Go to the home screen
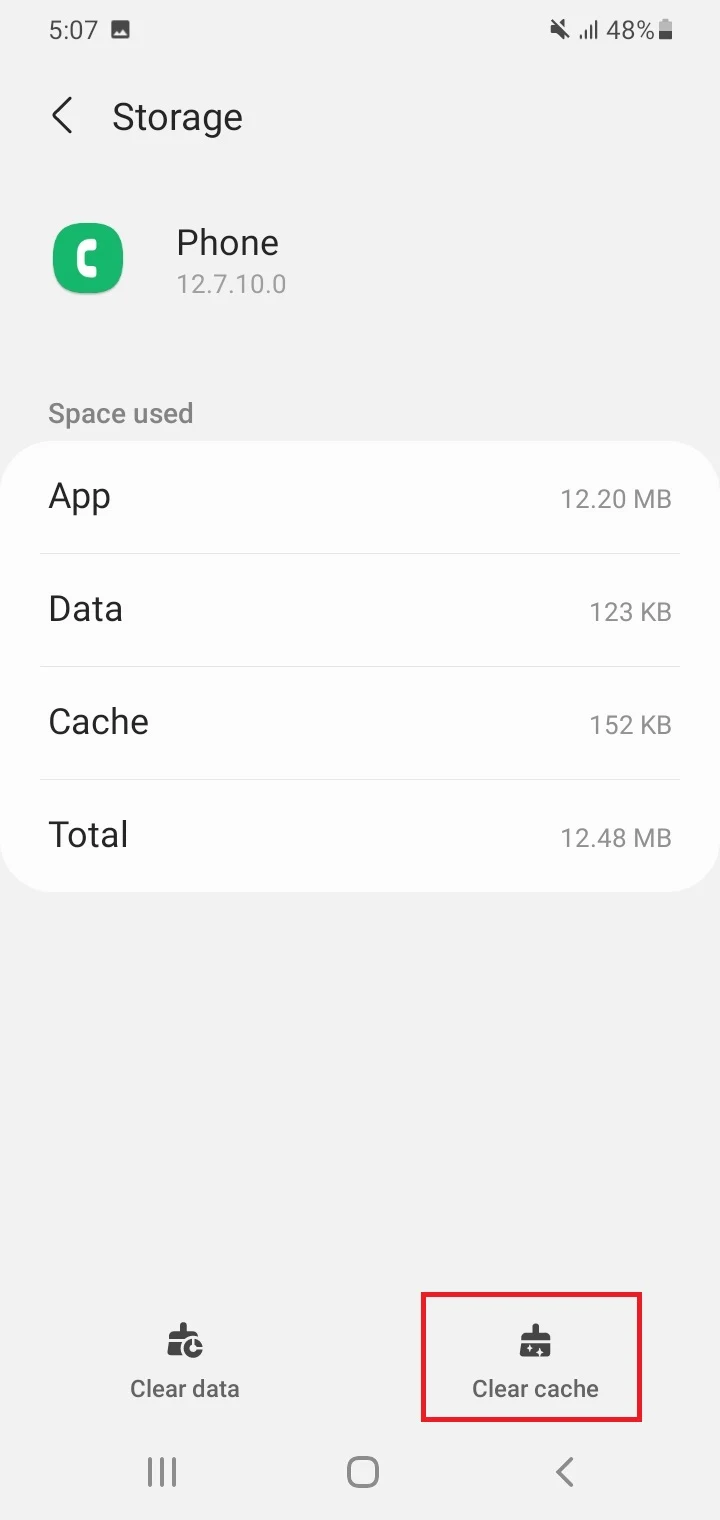The image size is (720, 1520). click(362, 1472)
